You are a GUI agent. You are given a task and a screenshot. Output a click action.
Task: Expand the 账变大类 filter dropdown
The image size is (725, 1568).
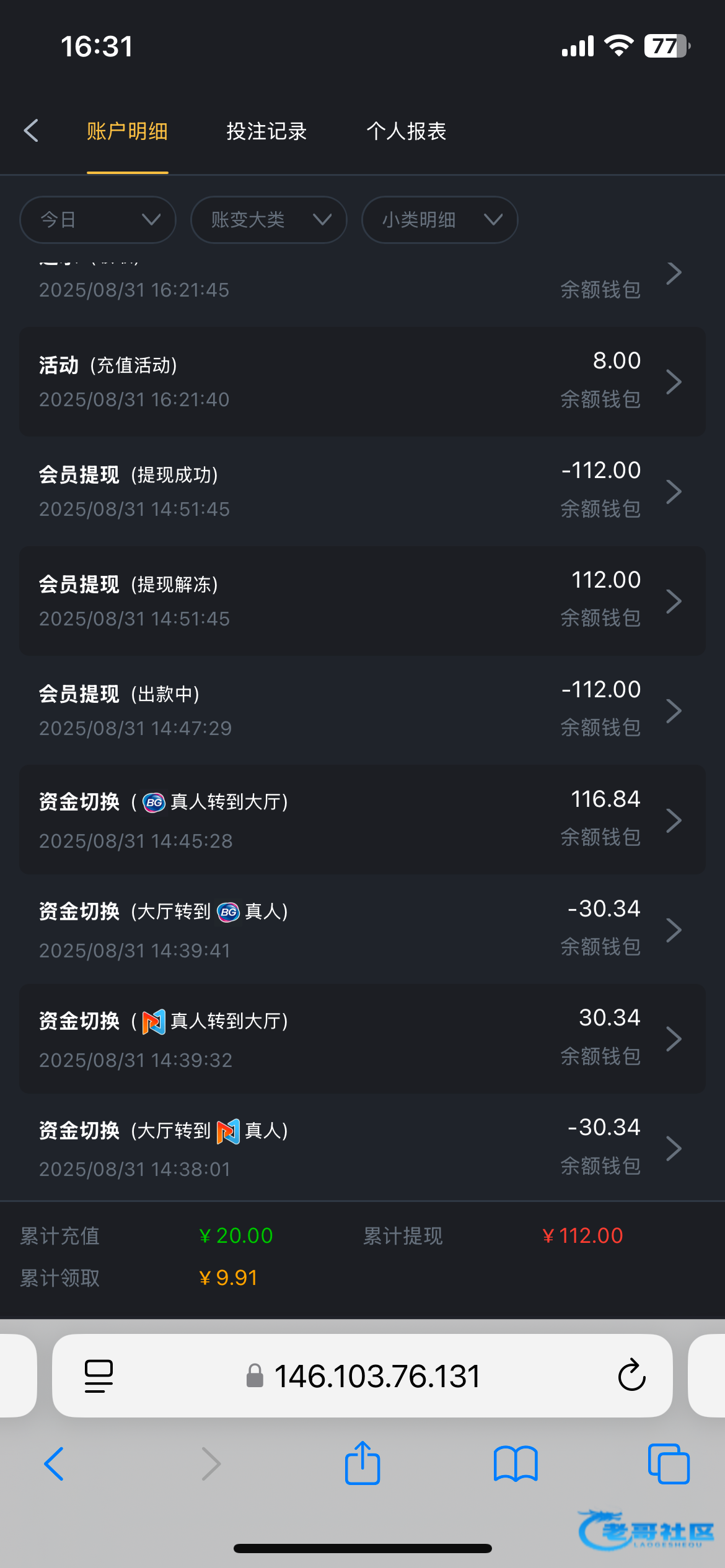268,220
